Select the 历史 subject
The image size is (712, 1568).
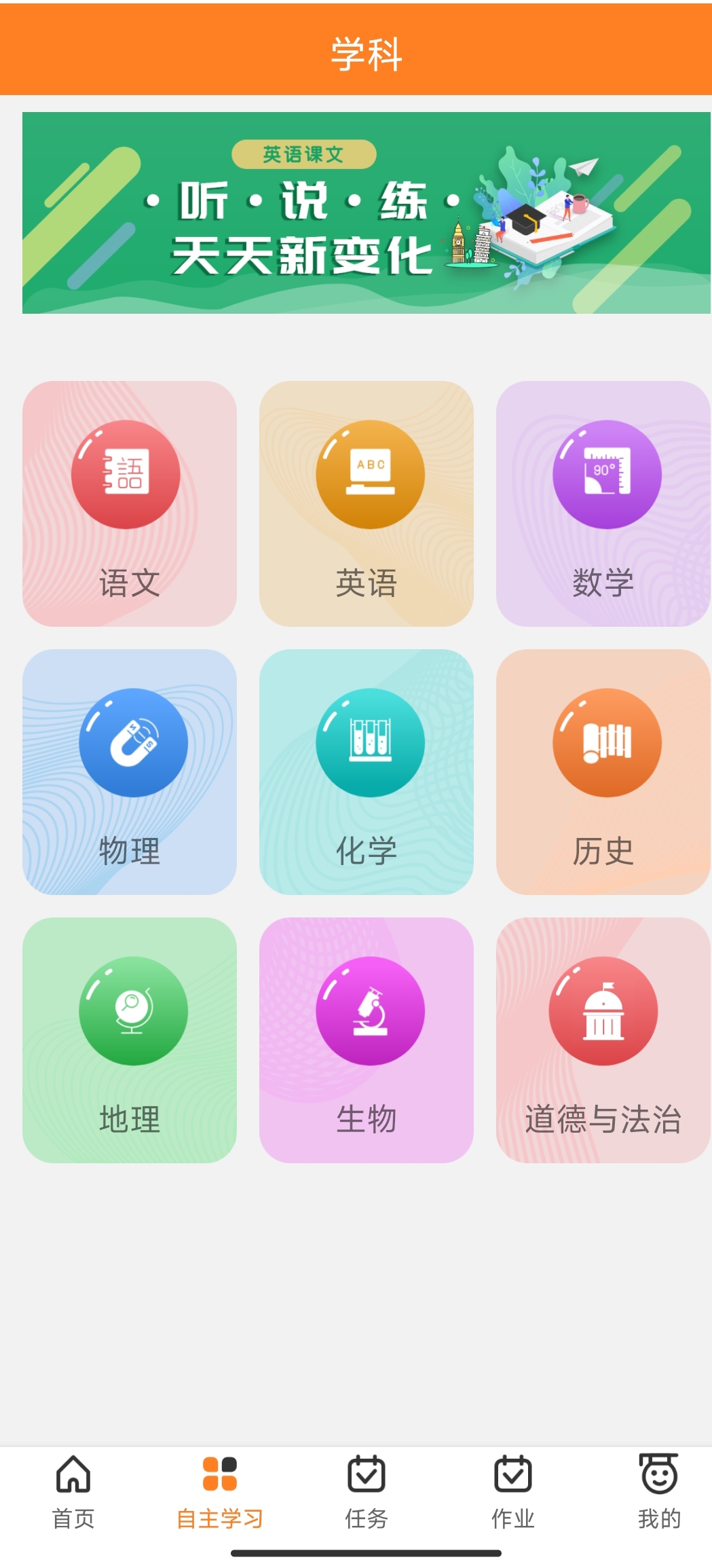pos(603,771)
